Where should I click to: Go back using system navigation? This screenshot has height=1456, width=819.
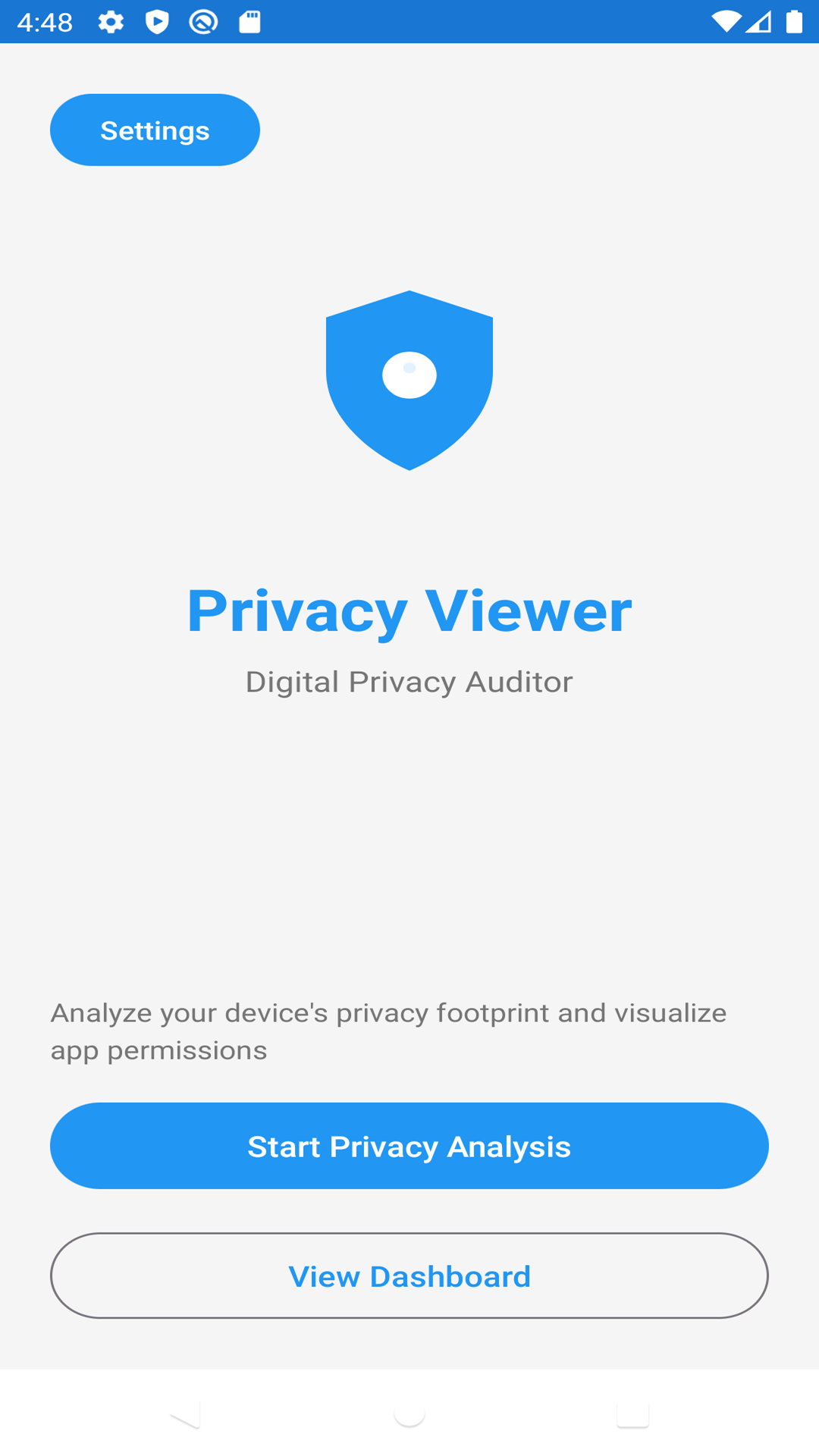click(186, 1414)
